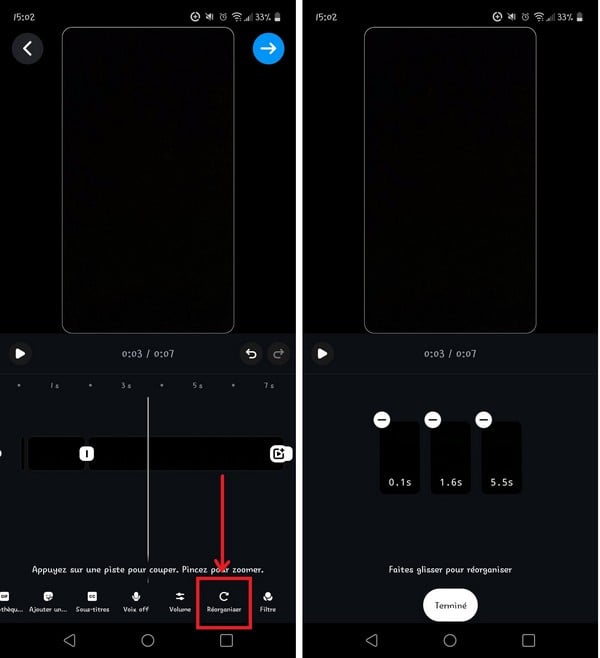Viewport: 600px width, 658px height.
Task: Remove the 0.1s clip
Action: click(382, 420)
